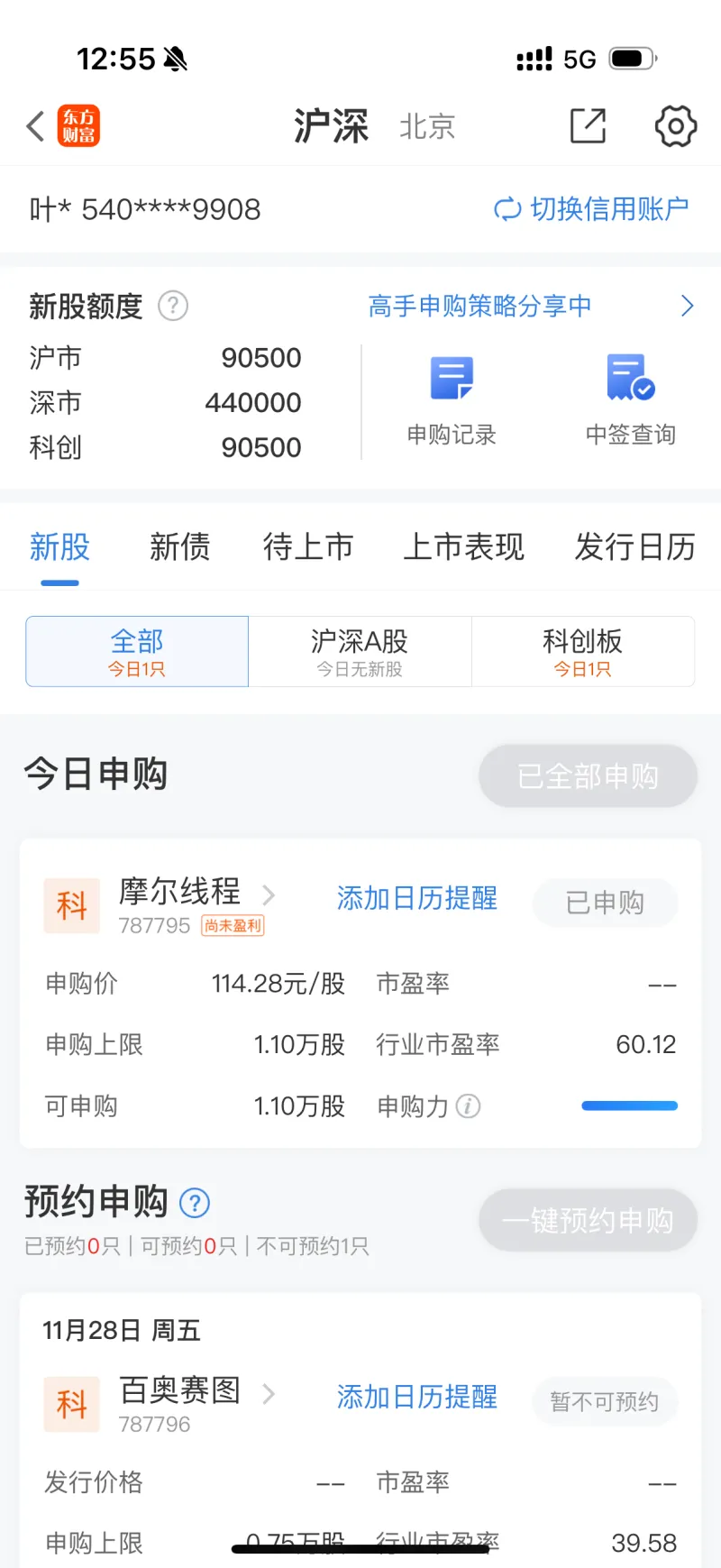Screen dimensions: 721x1568
Task: Select the 沪深A股 filter segment
Action: 360,652
